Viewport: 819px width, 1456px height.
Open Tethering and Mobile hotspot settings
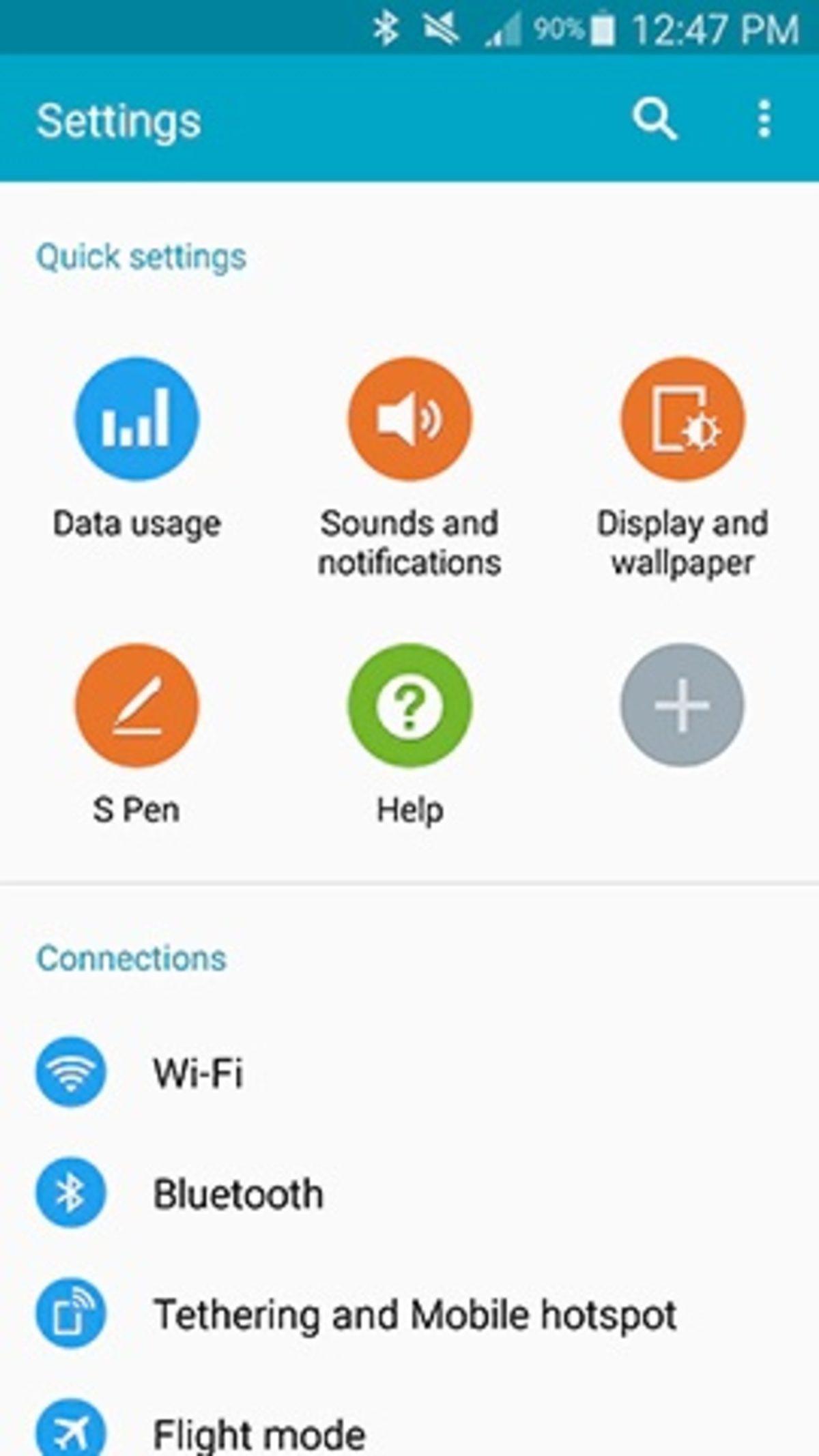pos(416,1313)
